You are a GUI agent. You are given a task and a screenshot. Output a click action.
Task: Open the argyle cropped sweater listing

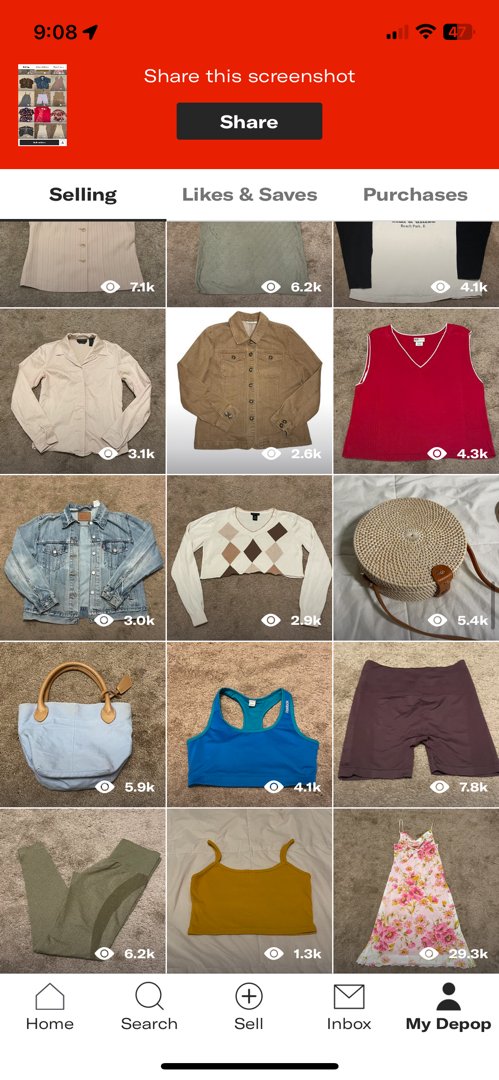(x=250, y=558)
